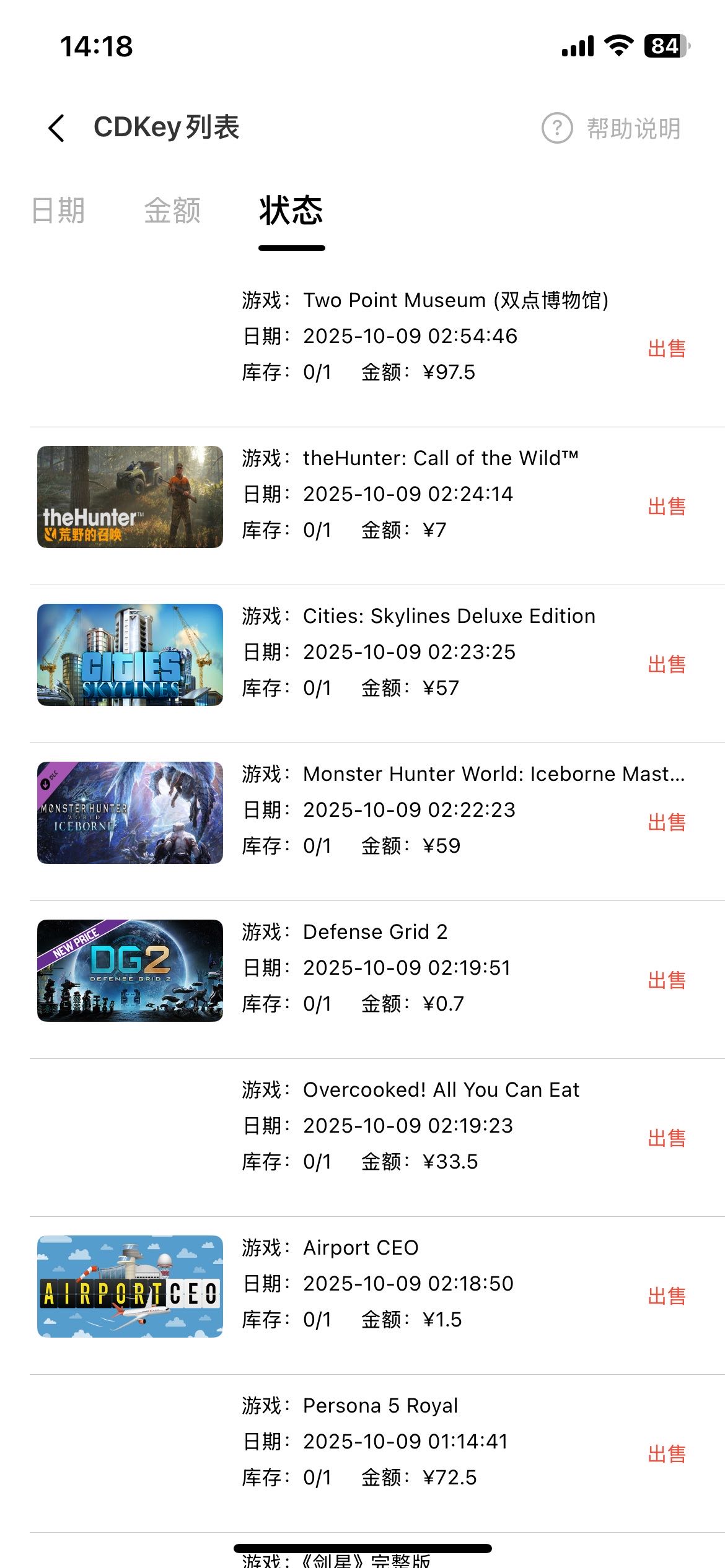This screenshot has height=1568, width=725.
Task: Go back from the CDKey列表 page
Action: 56,128
